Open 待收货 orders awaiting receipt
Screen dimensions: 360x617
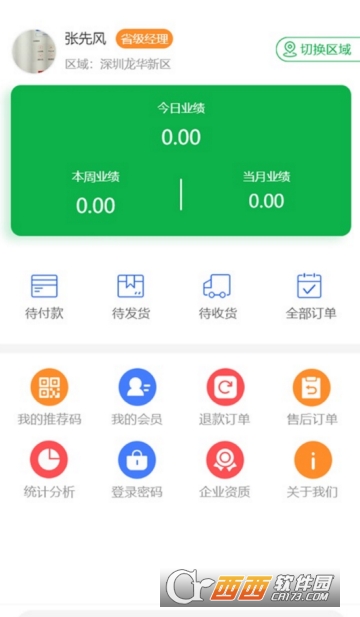tap(218, 296)
